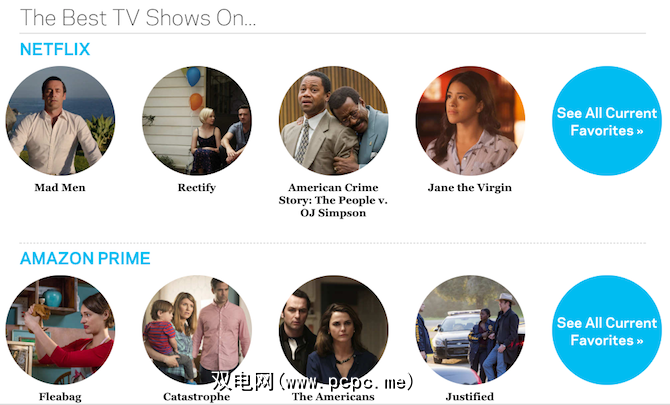This screenshot has height=405, width=670.
Task: See all current favorites on Amazon Prime
Action: [x=607, y=331]
